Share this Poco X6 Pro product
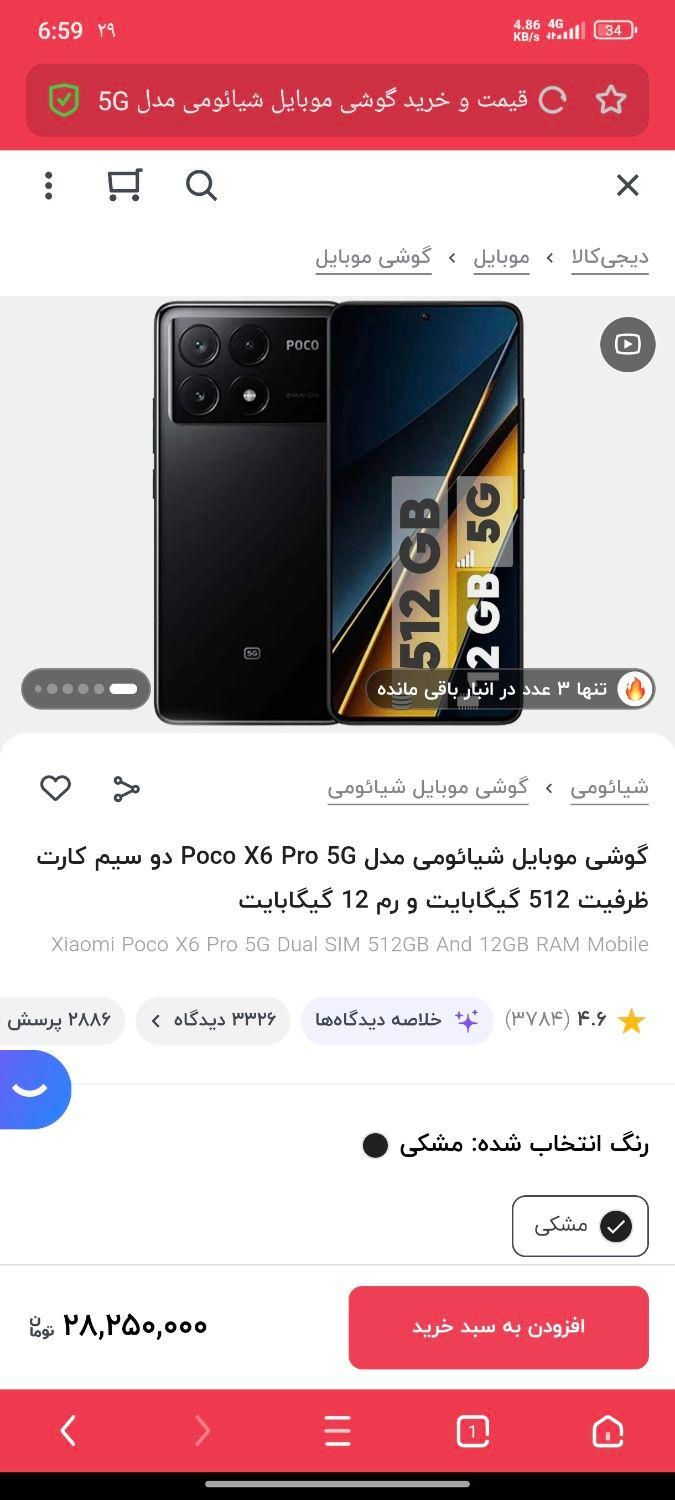 click(126, 788)
